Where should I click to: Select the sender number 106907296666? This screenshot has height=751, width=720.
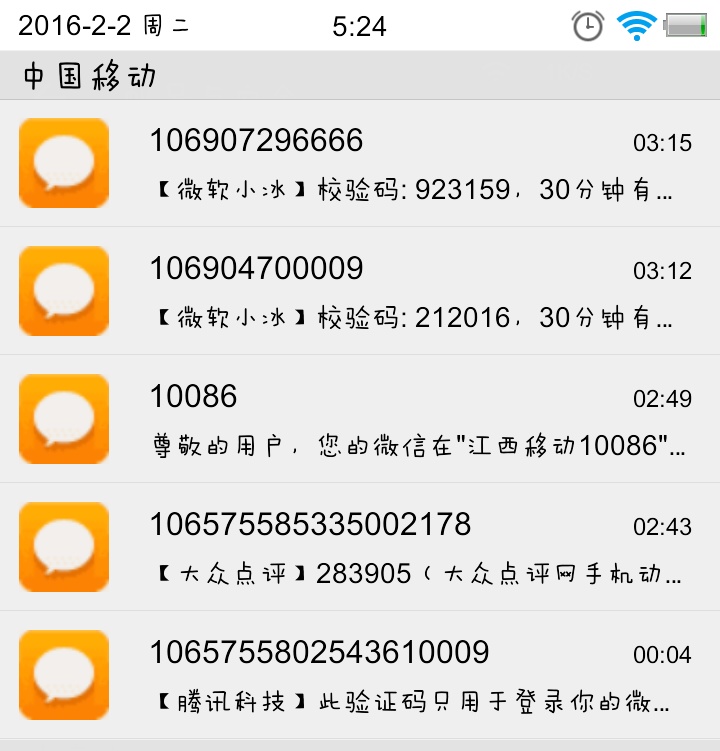point(258,142)
